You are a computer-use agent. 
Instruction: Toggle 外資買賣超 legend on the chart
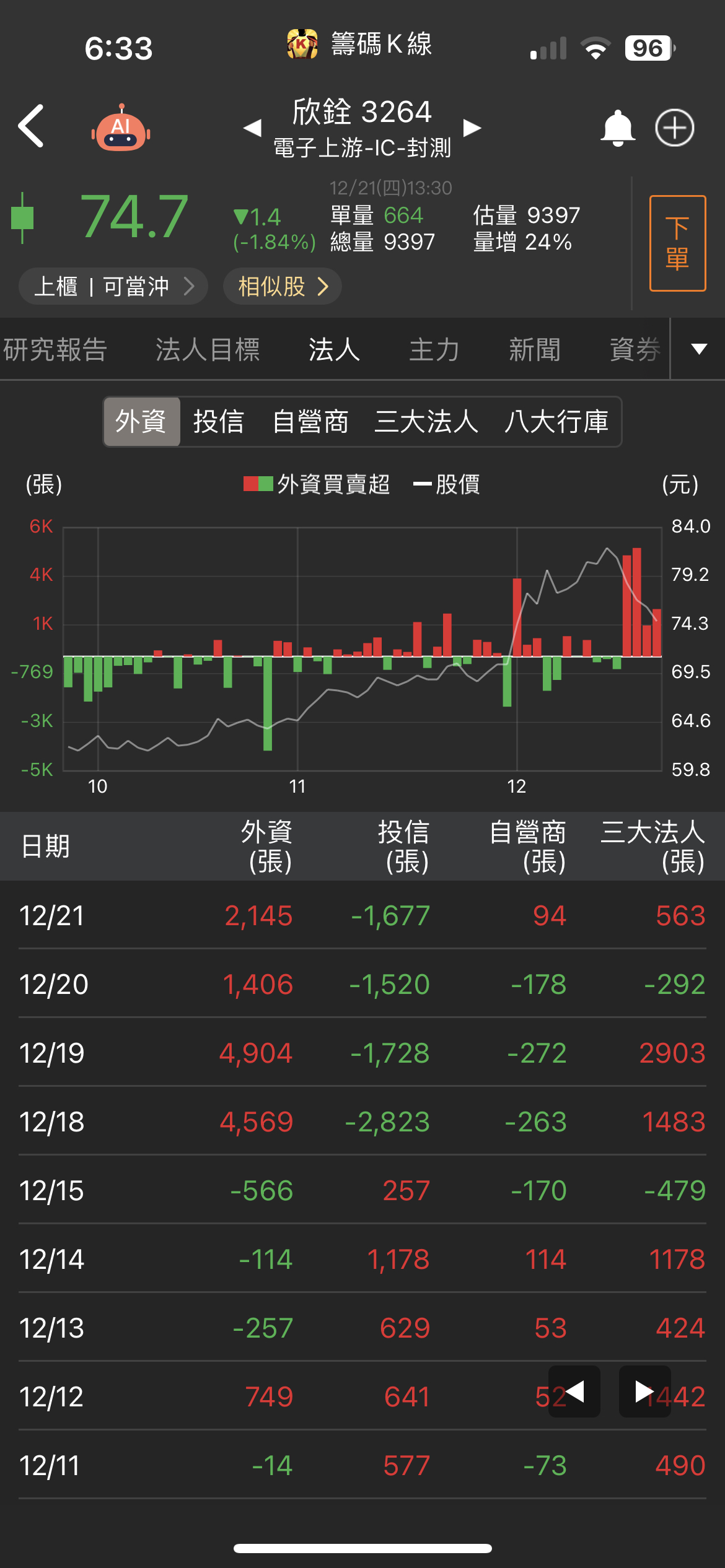click(317, 486)
